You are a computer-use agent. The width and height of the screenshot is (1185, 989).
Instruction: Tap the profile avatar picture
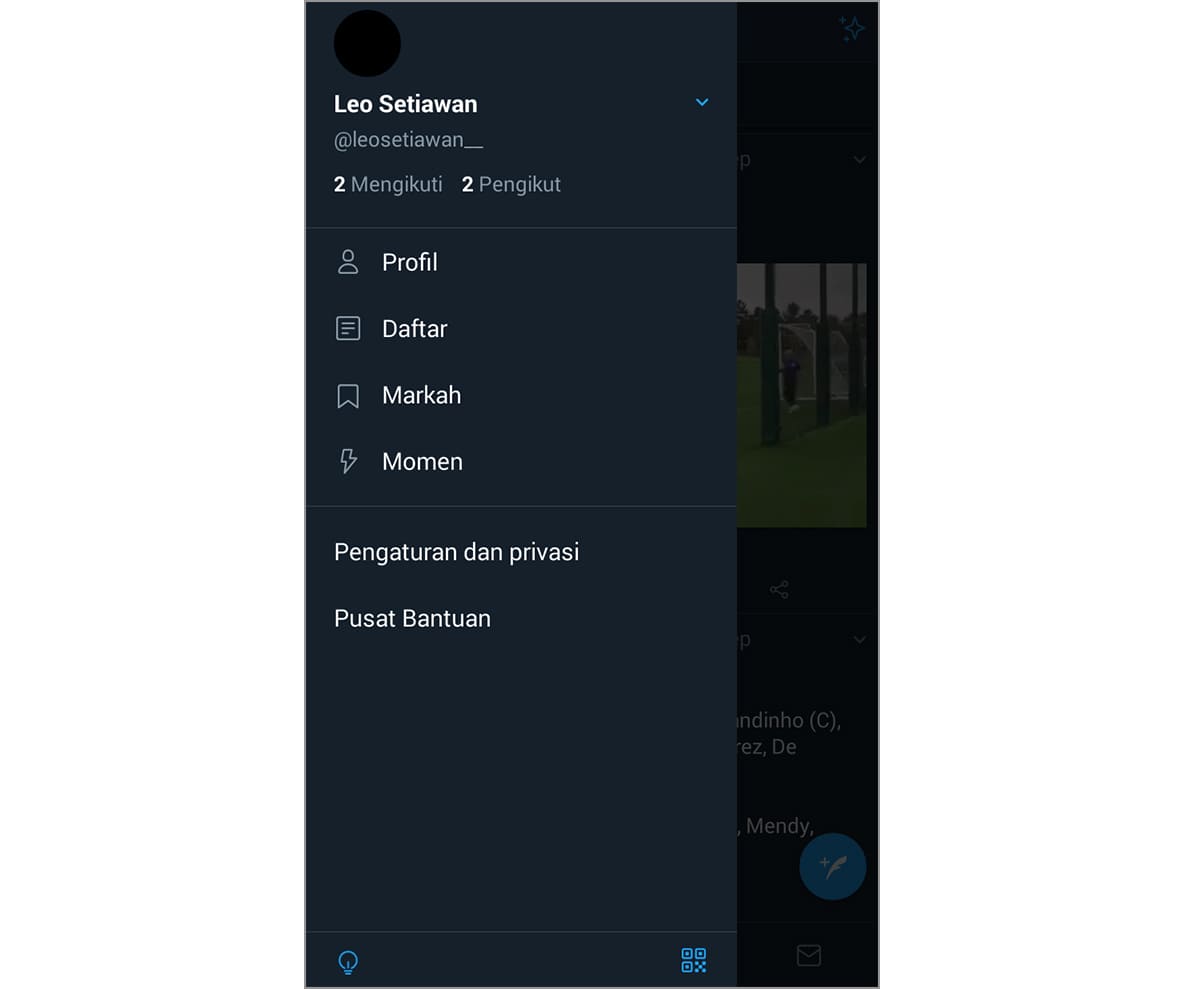(367, 43)
